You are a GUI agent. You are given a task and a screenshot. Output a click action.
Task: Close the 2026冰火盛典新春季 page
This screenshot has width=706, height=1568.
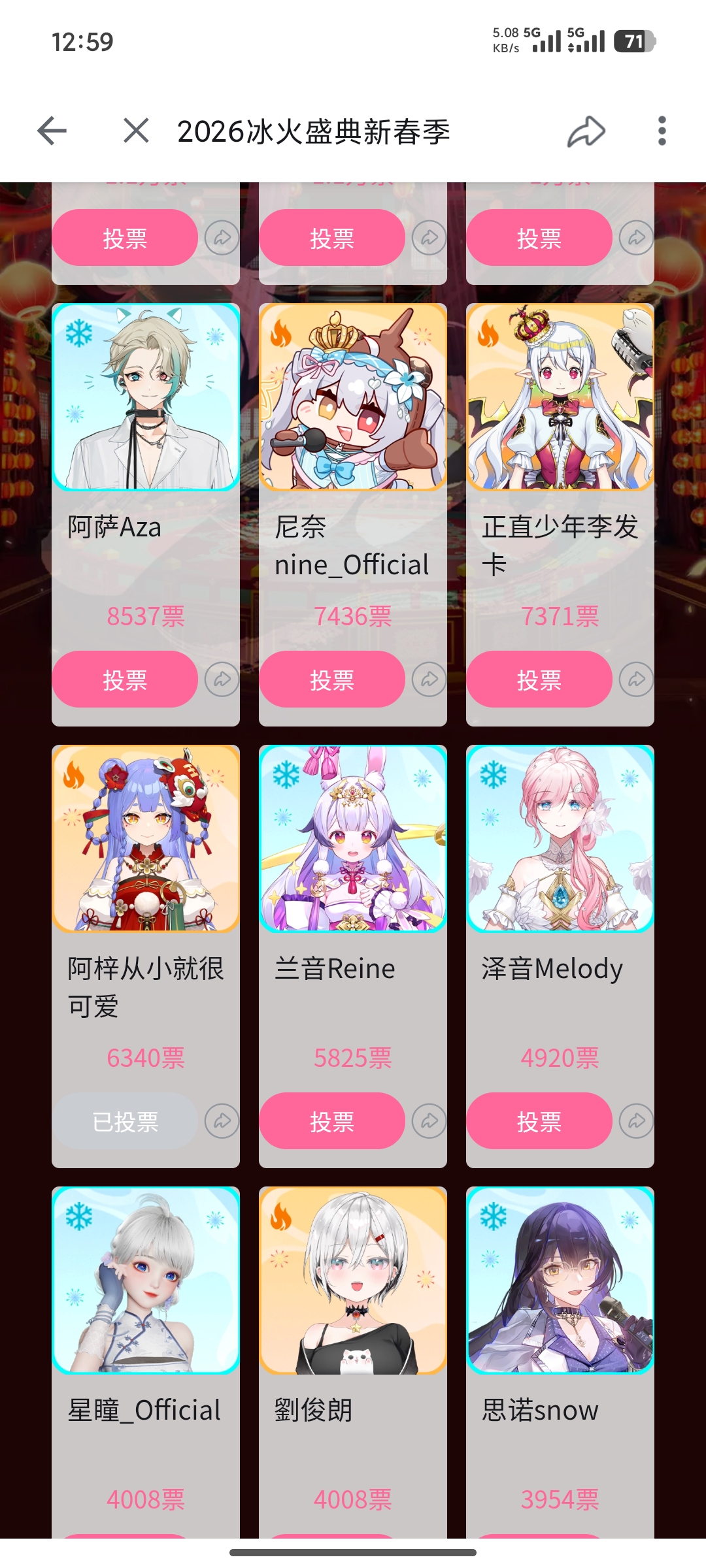tap(136, 131)
